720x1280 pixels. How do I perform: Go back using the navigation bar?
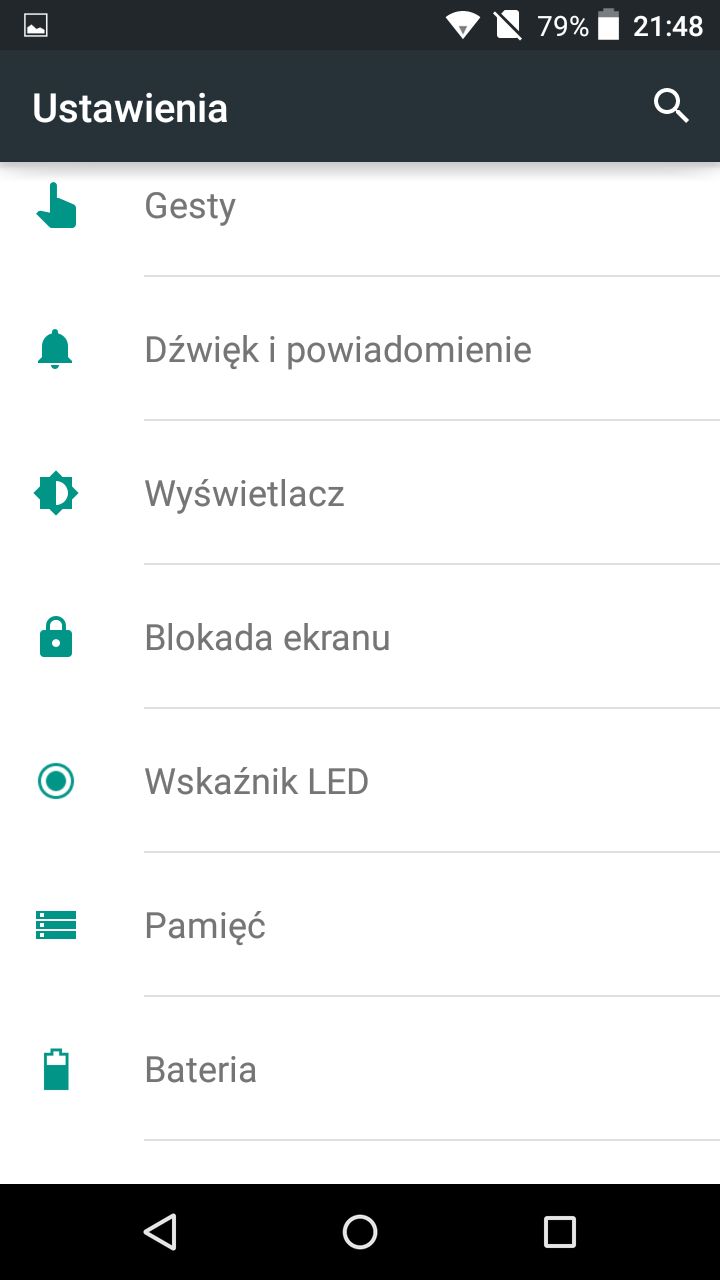[x=160, y=1232]
